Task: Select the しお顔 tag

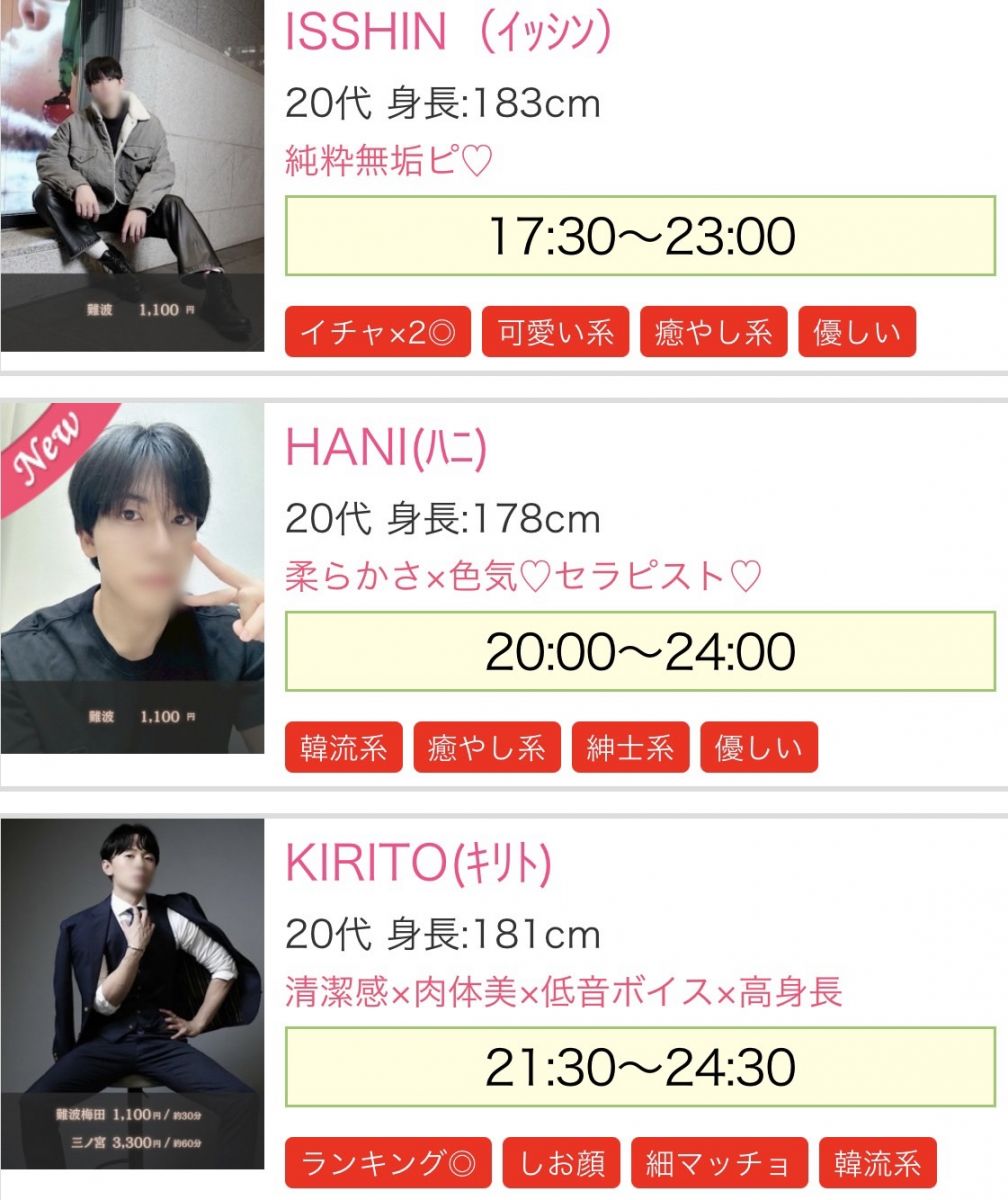Action: [561, 1163]
